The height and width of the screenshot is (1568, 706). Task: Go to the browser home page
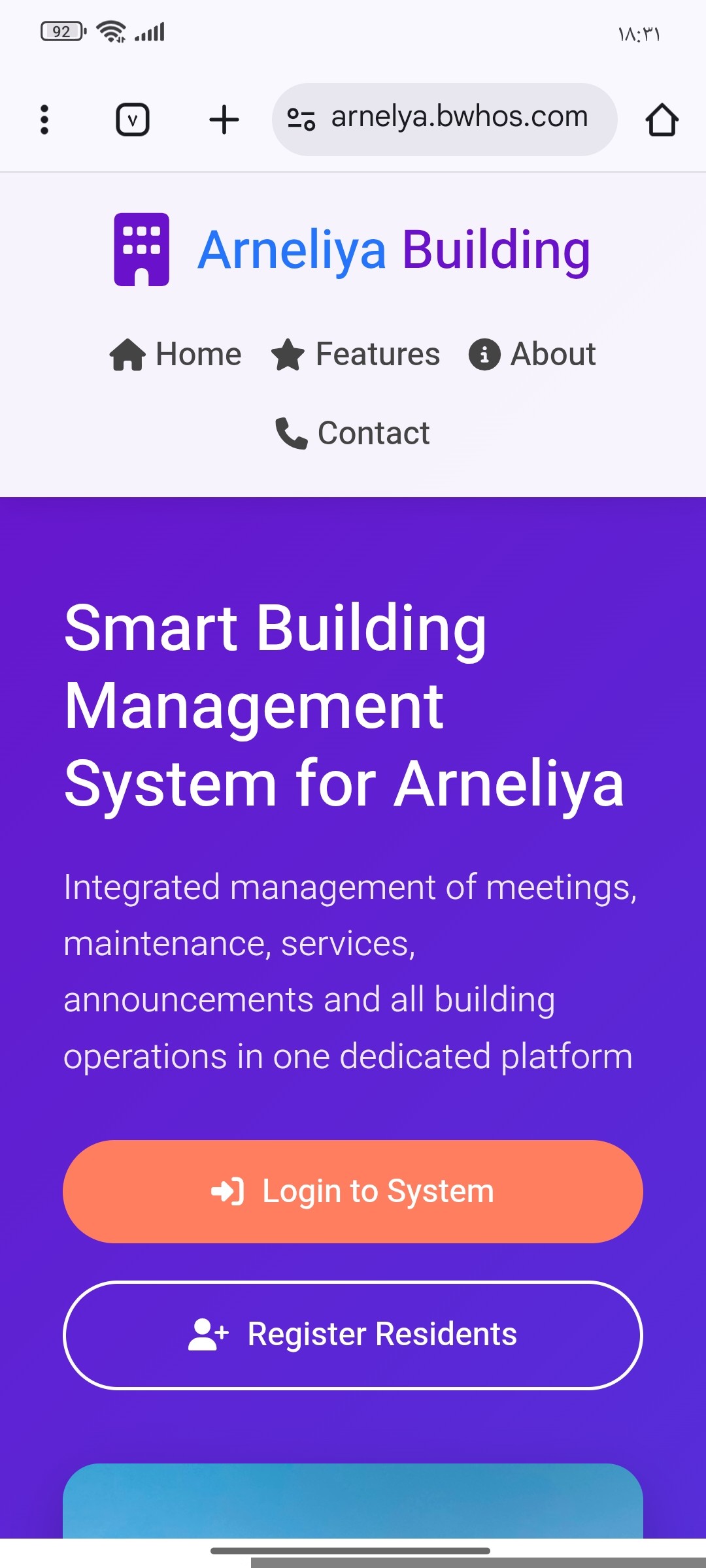[662, 120]
